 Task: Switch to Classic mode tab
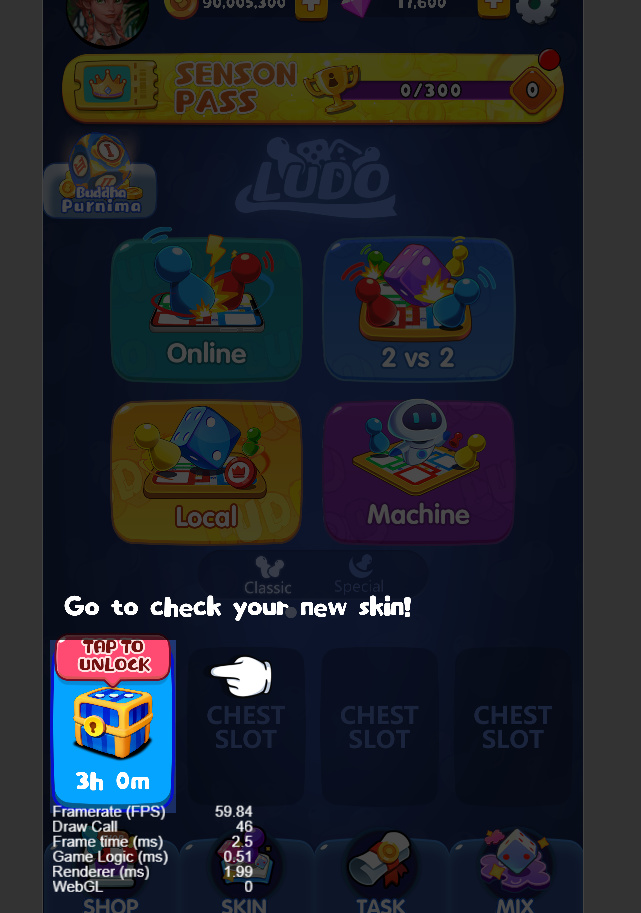[268, 575]
